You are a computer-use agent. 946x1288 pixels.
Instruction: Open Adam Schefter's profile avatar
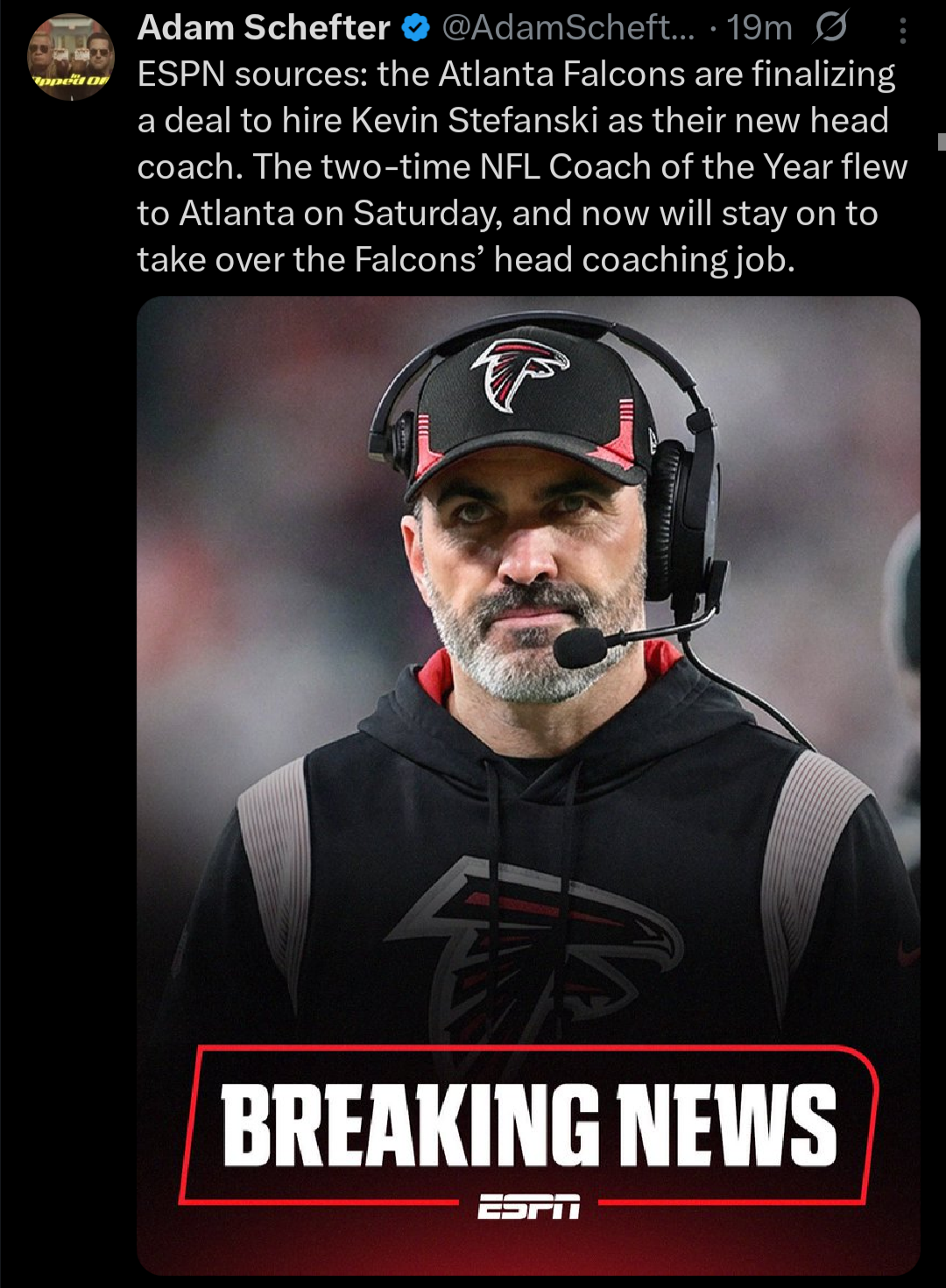(x=71, y=58)
